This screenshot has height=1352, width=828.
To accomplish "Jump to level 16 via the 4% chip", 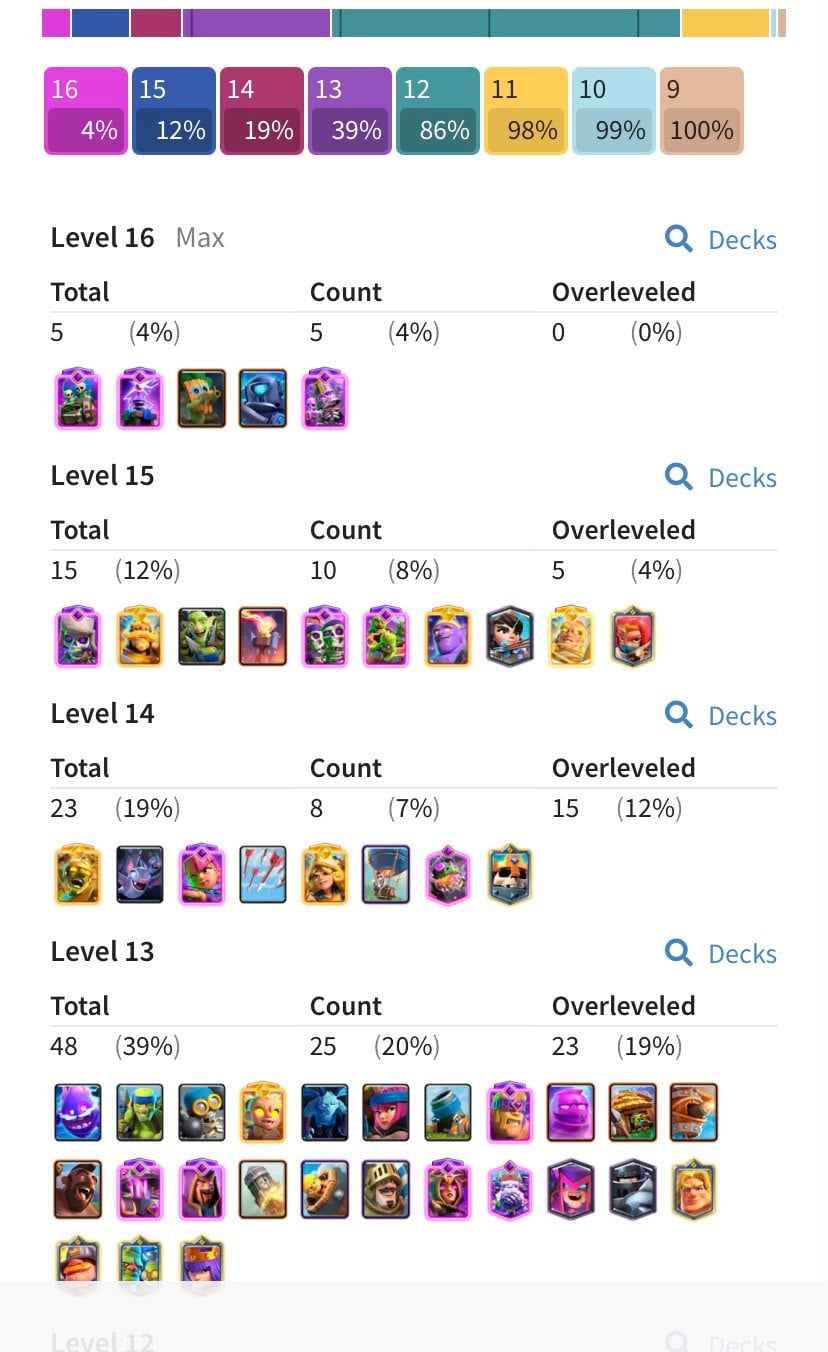I will coord(86,111).
